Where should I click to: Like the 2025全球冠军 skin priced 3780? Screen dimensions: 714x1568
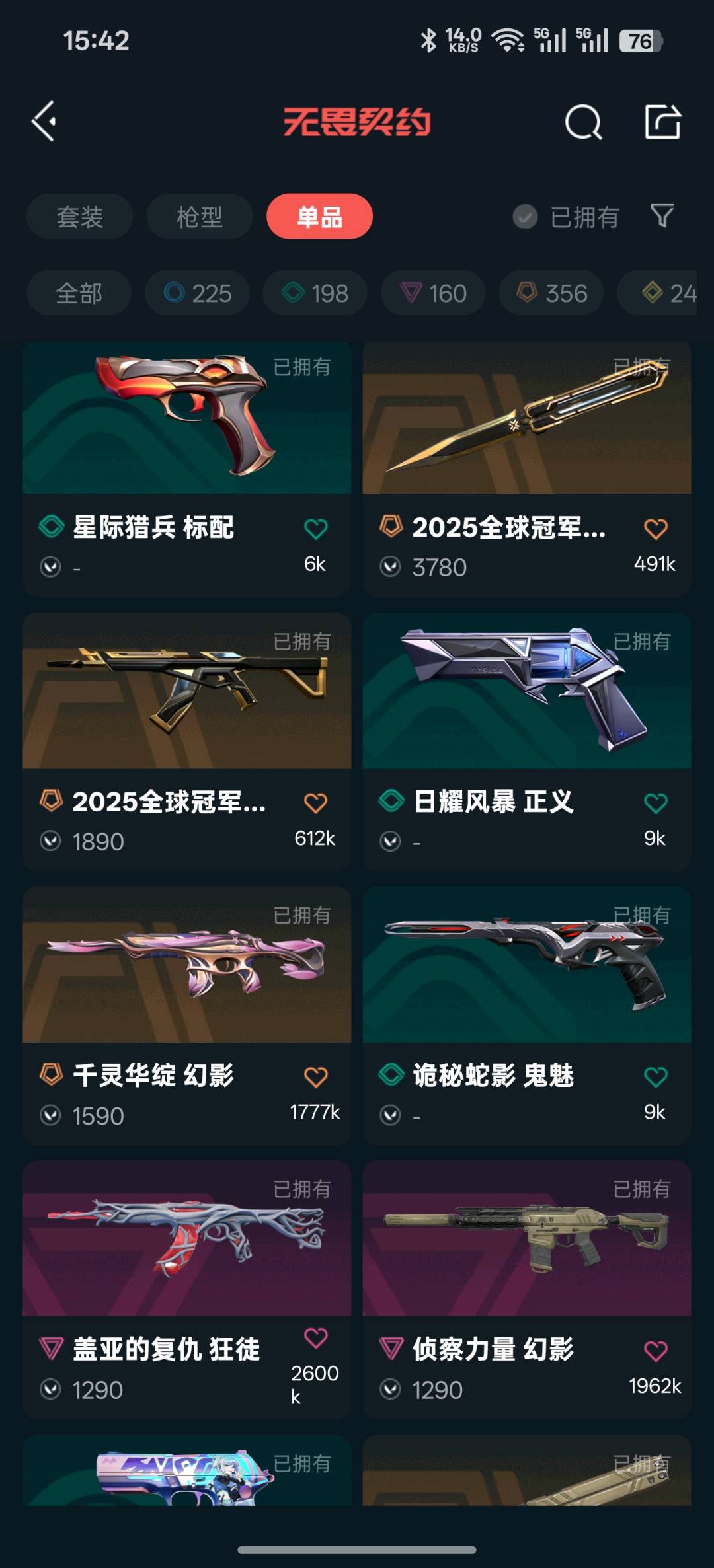(655, 529)
